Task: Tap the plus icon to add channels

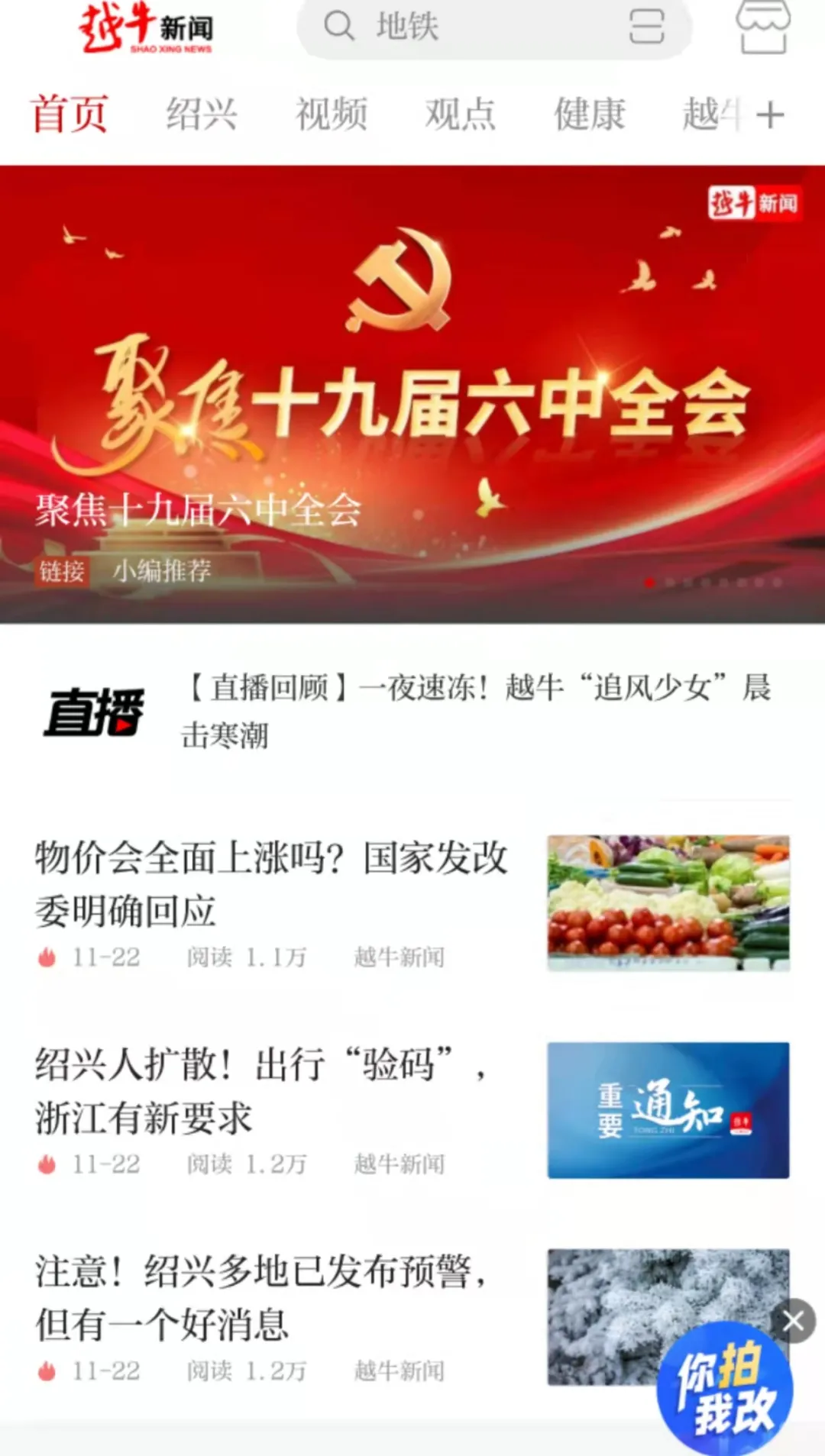Action: [x=770, y=115]
